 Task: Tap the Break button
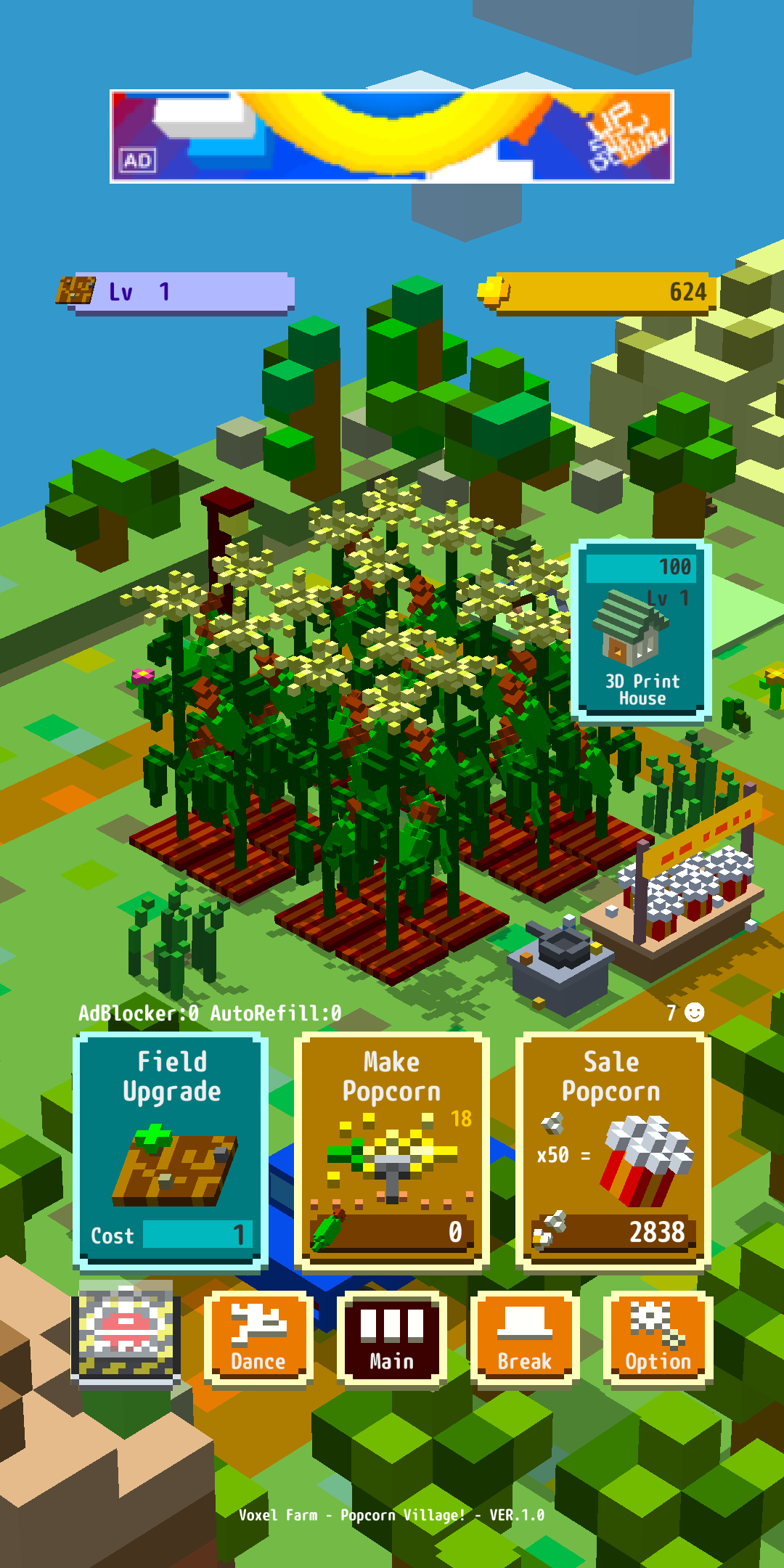525,1339
